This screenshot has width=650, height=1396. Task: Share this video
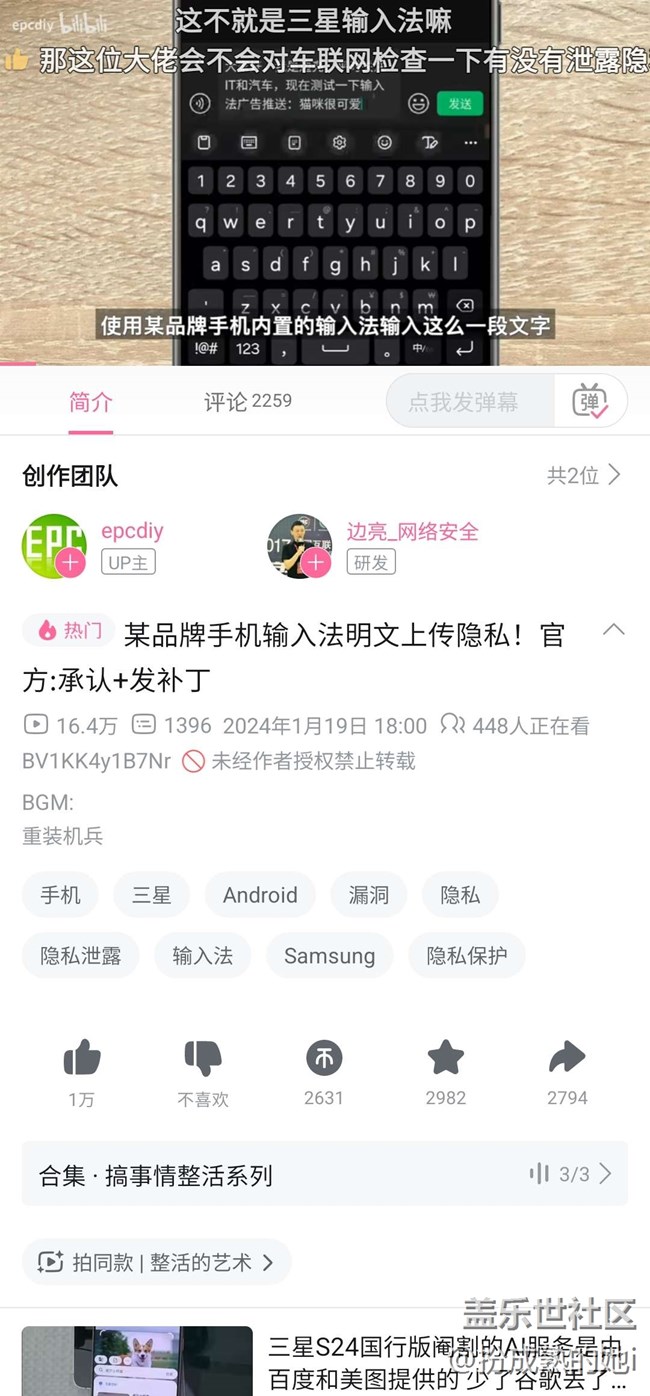(x=567, y=1058)
